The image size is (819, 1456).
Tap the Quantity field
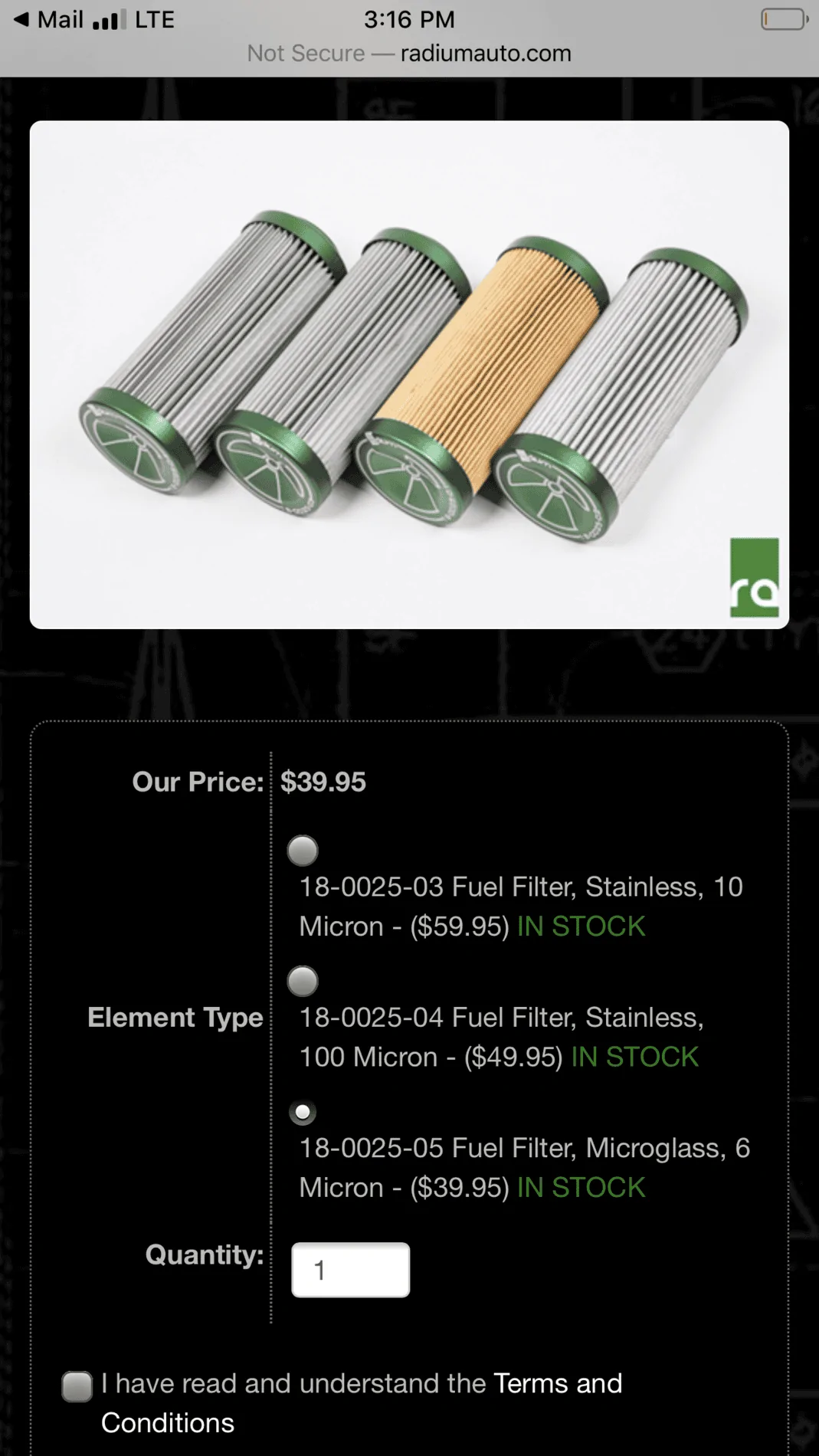point(351,1270)
